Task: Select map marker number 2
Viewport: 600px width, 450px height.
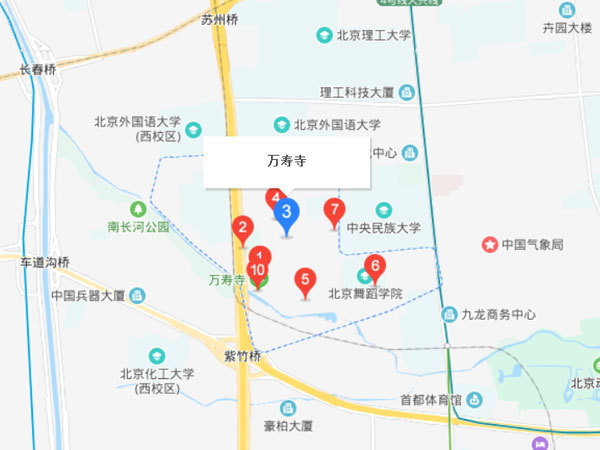Action: tap(241, 229)
